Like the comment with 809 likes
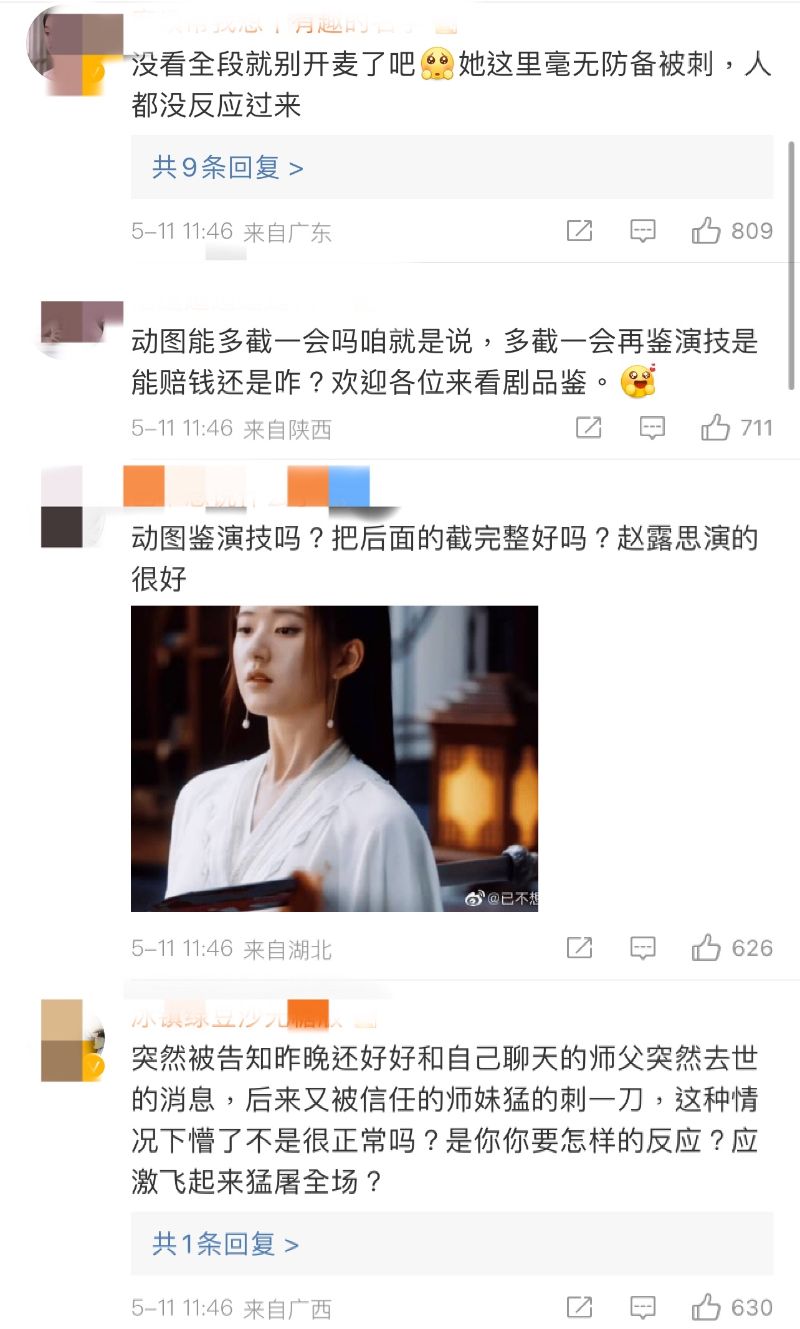Image resolution: width=800 pixels, height=1329 pixels. (x=706, y=231)
